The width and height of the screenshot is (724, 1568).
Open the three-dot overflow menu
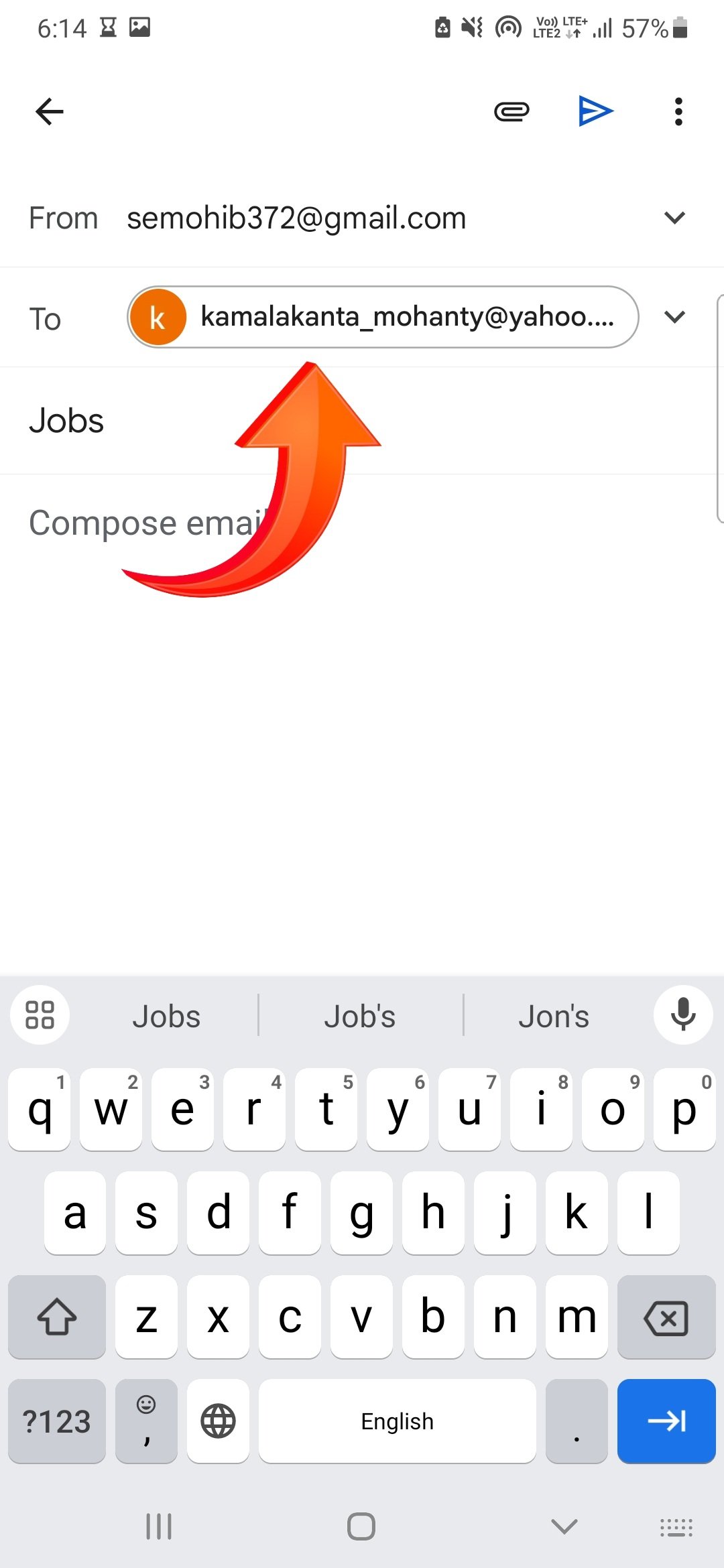pos(678,111)
